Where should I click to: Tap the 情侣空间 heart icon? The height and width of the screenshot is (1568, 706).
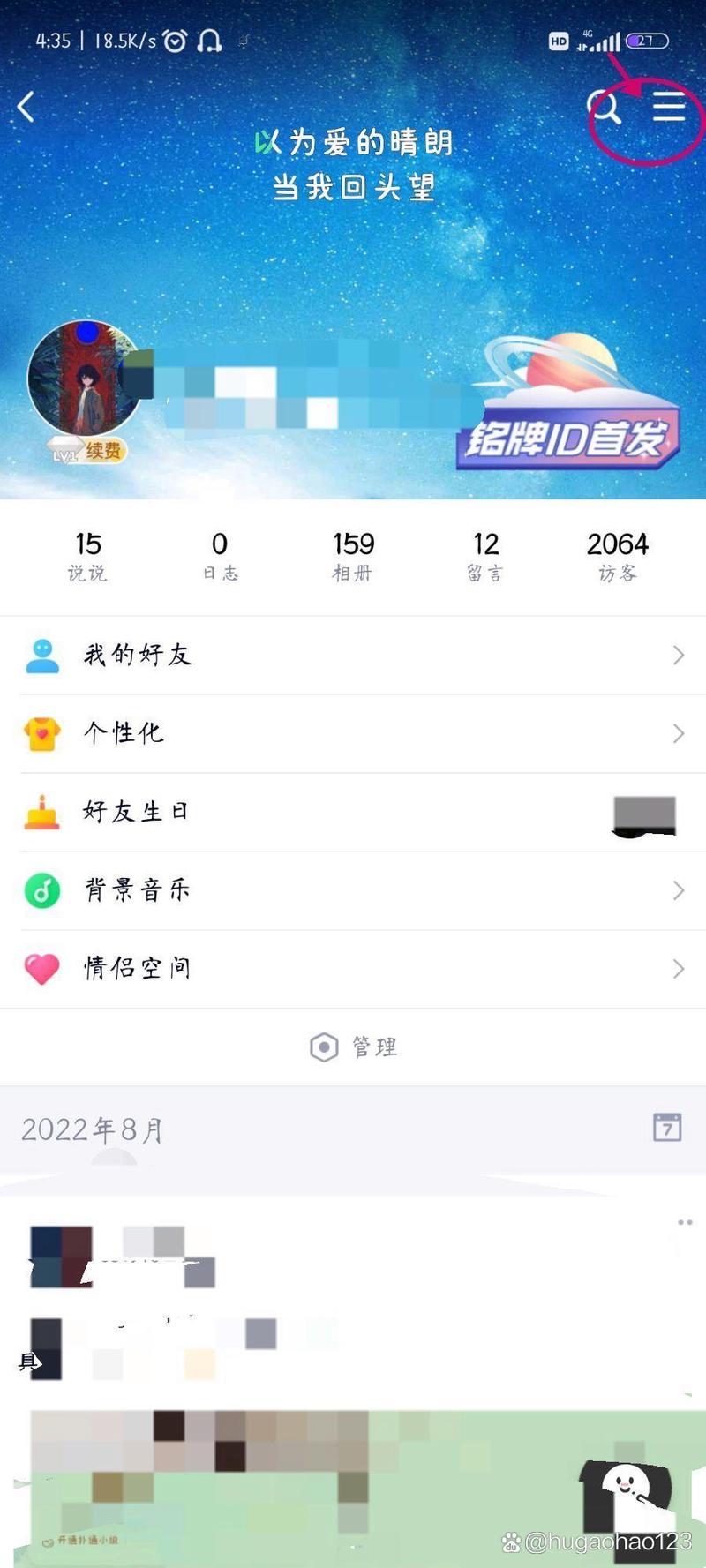pos(41,968)
